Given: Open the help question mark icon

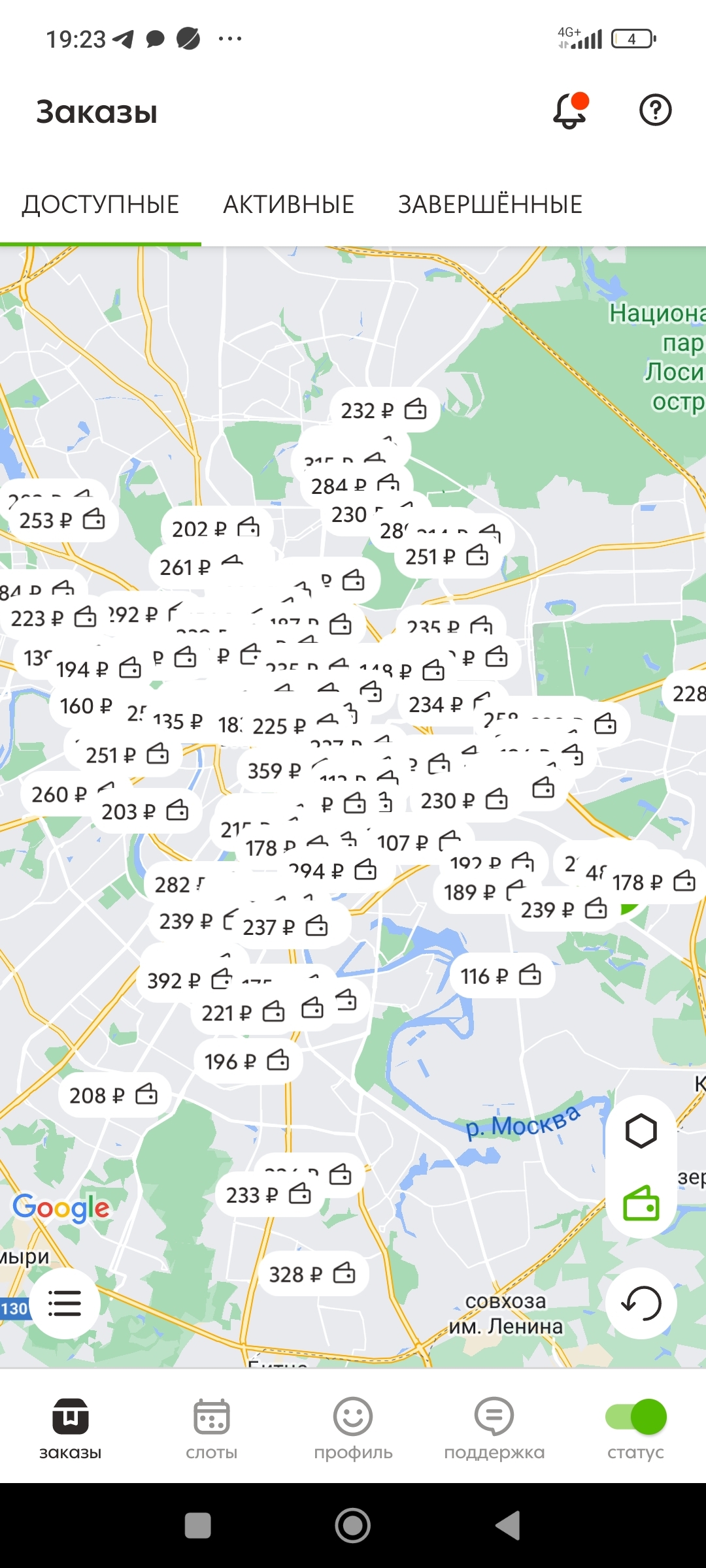Looking at the screenshot, I should pyautogui.click(x=655, y=110).
